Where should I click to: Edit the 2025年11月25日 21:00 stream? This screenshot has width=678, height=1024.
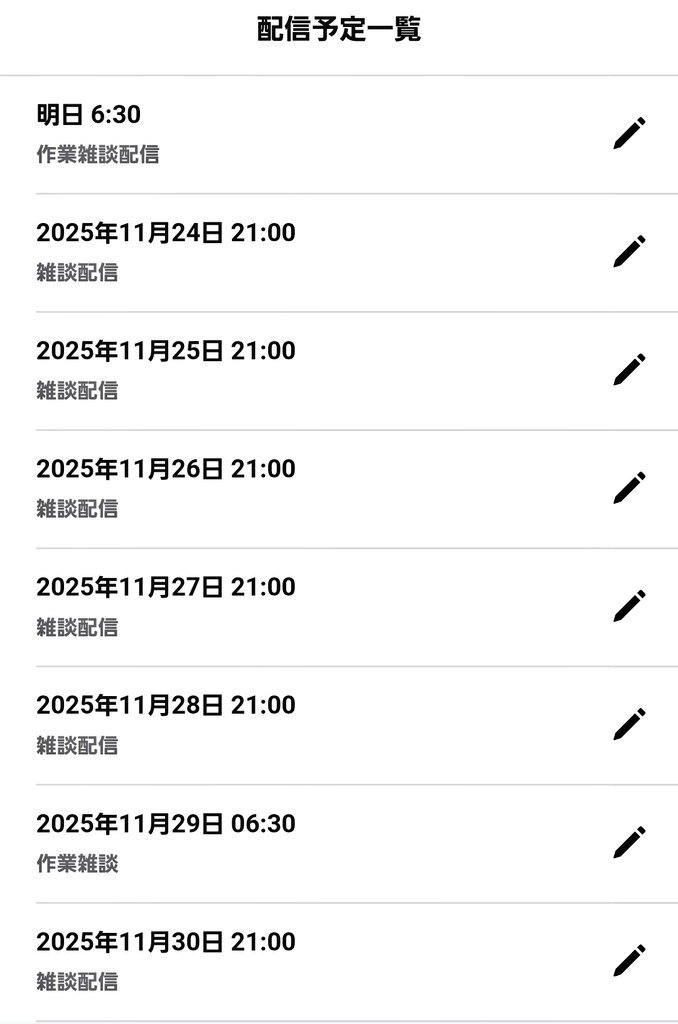[x=629, y=369]
